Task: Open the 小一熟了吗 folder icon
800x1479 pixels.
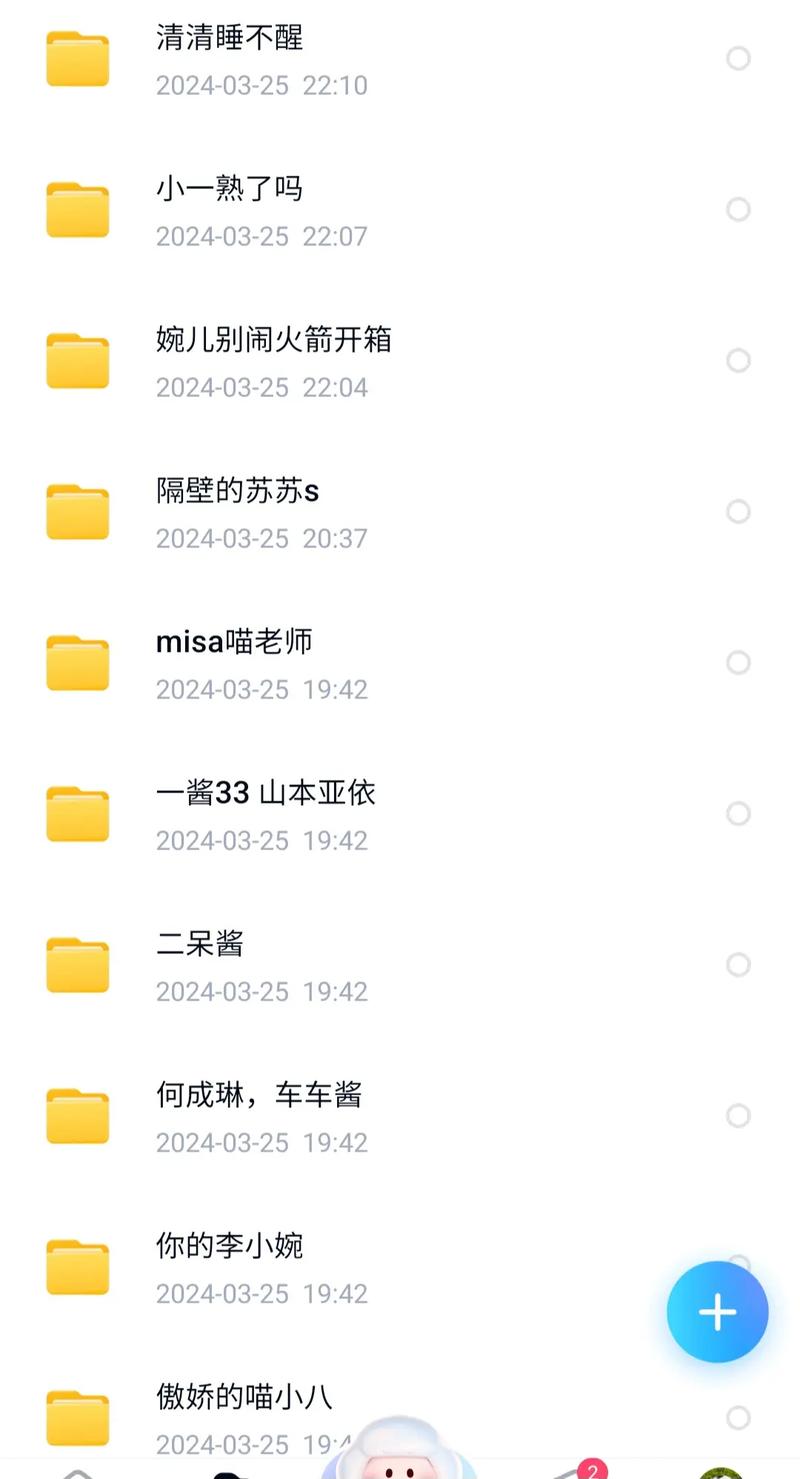Action: point(77,210)
